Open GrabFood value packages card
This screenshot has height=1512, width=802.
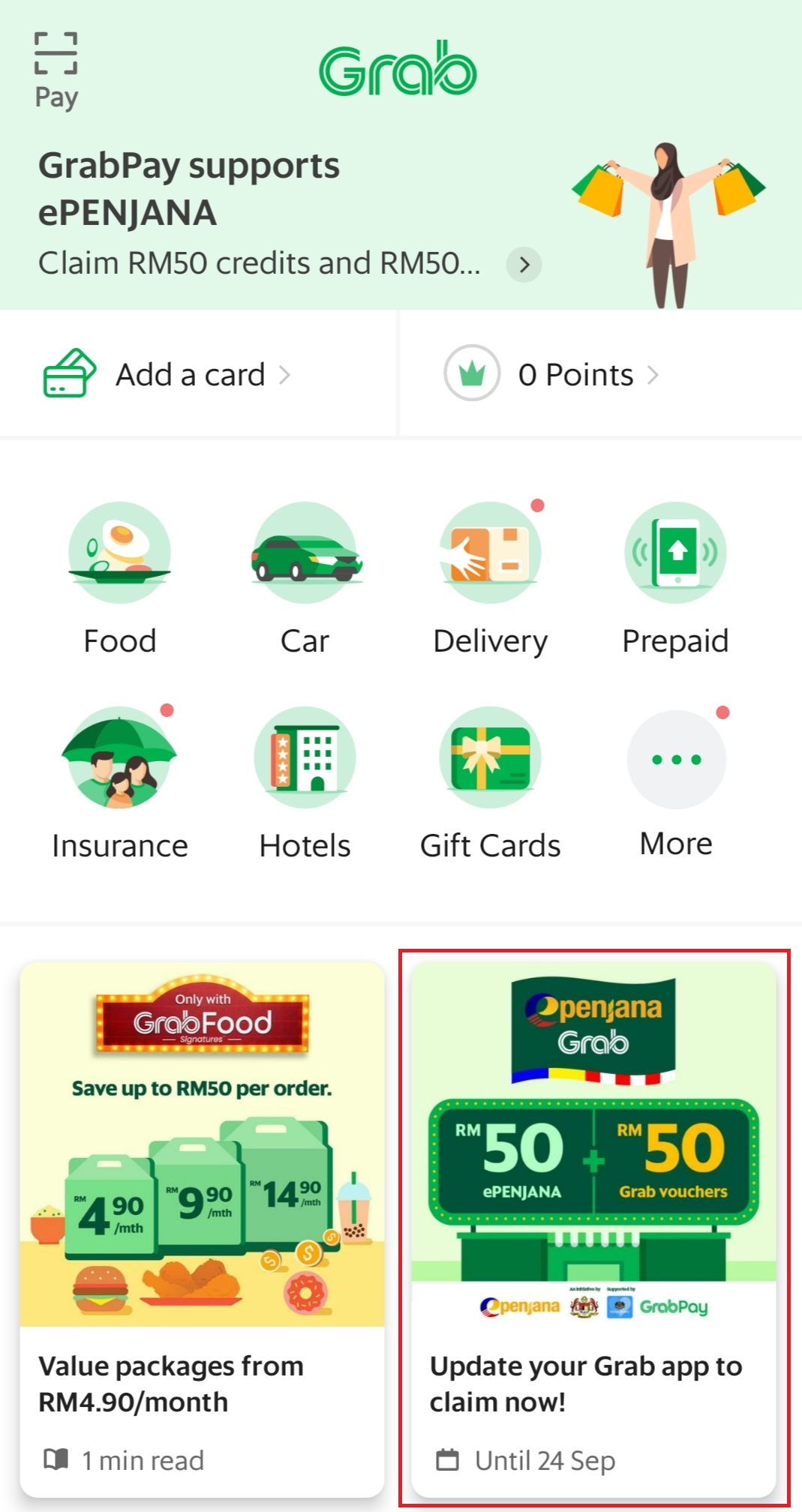[203, 1230]
